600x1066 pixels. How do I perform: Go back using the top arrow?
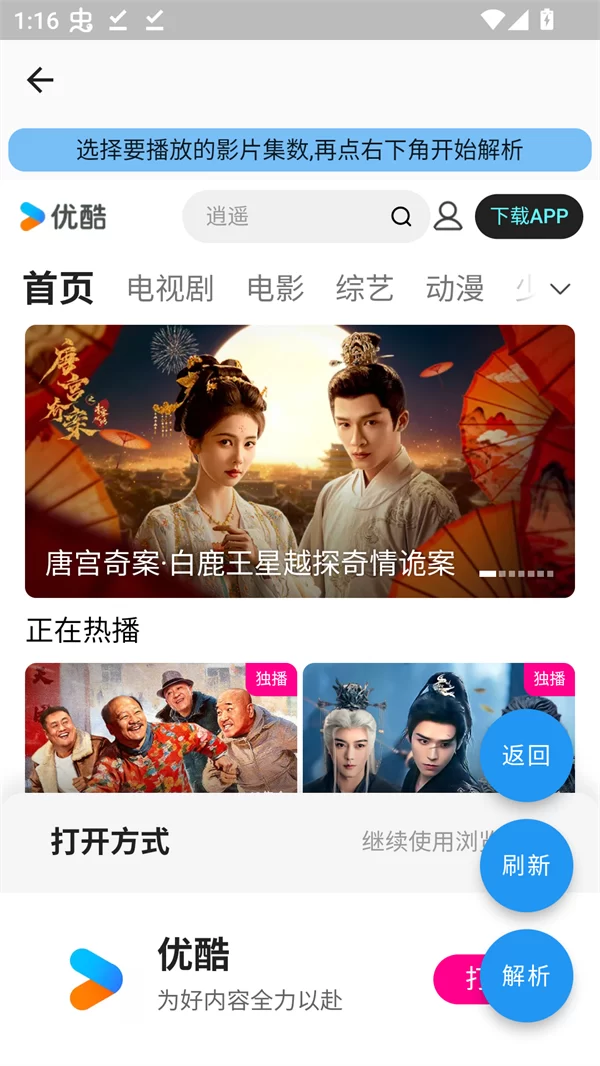[x=40, y=80]
